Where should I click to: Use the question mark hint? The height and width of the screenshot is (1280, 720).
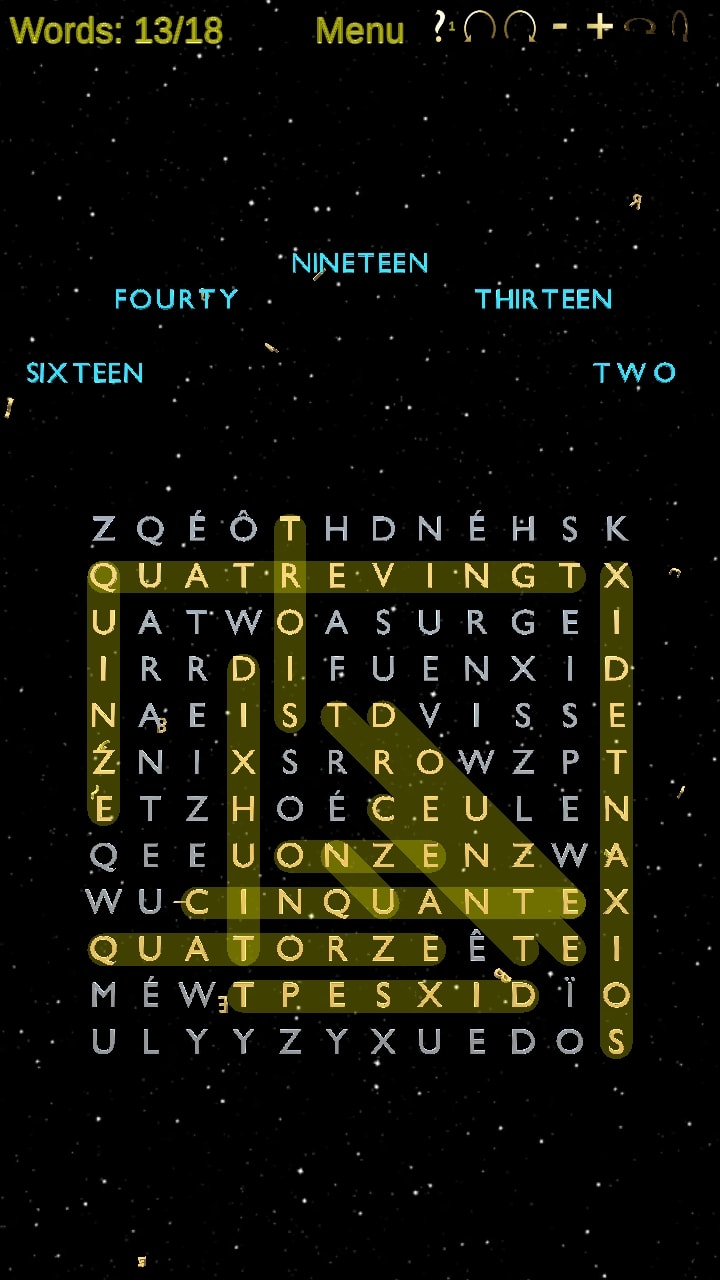tap(441, 26)
